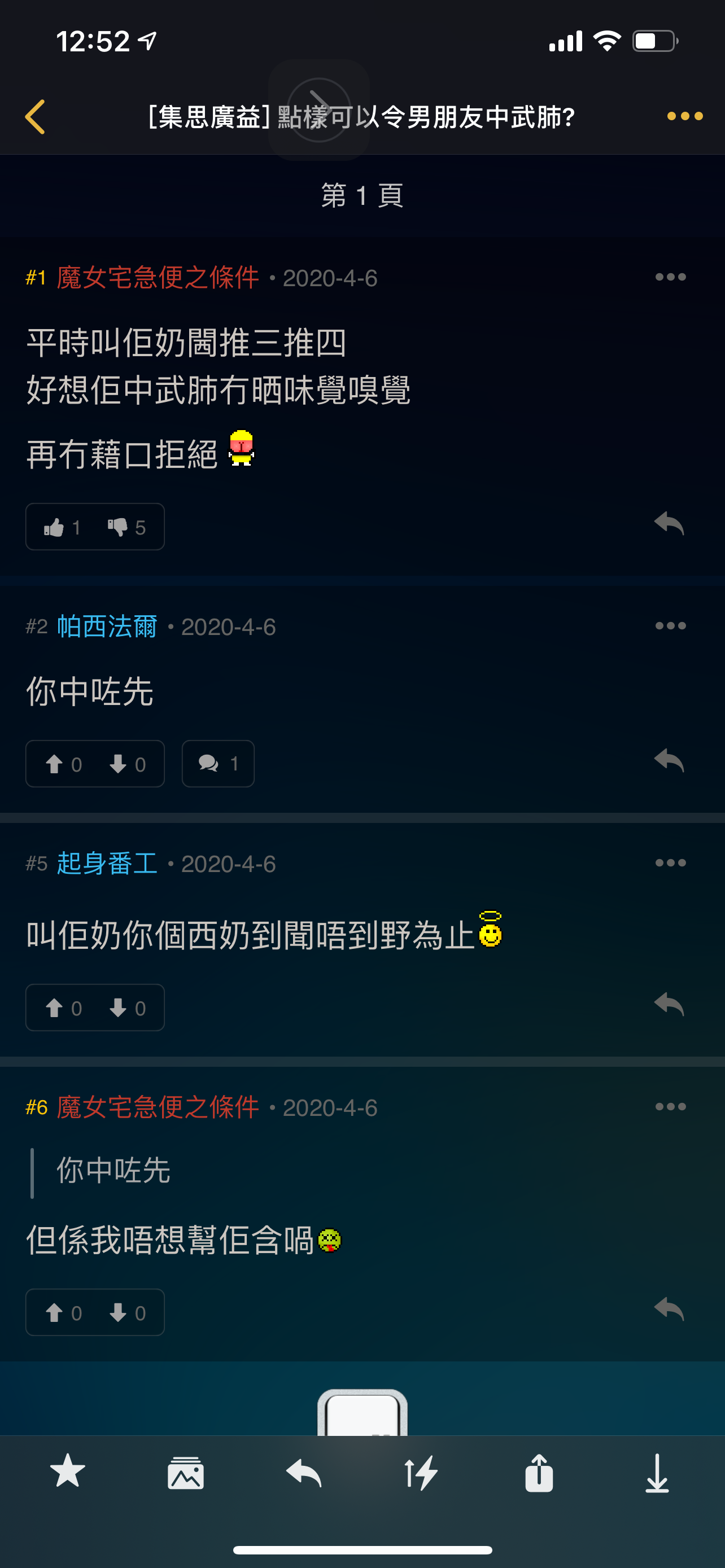Open options for post #5
The height and width of the screenshot is (1568, 725).
[x=670, y=863]
